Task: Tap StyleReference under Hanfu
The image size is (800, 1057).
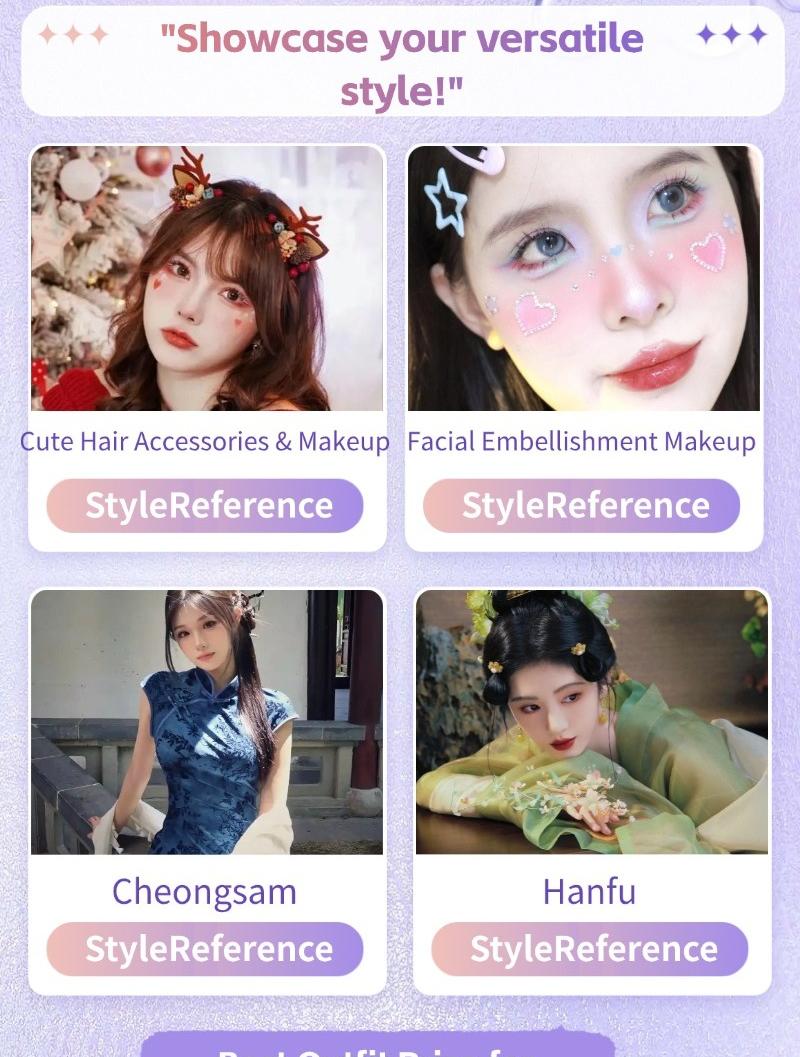Action: click(590, 949)
